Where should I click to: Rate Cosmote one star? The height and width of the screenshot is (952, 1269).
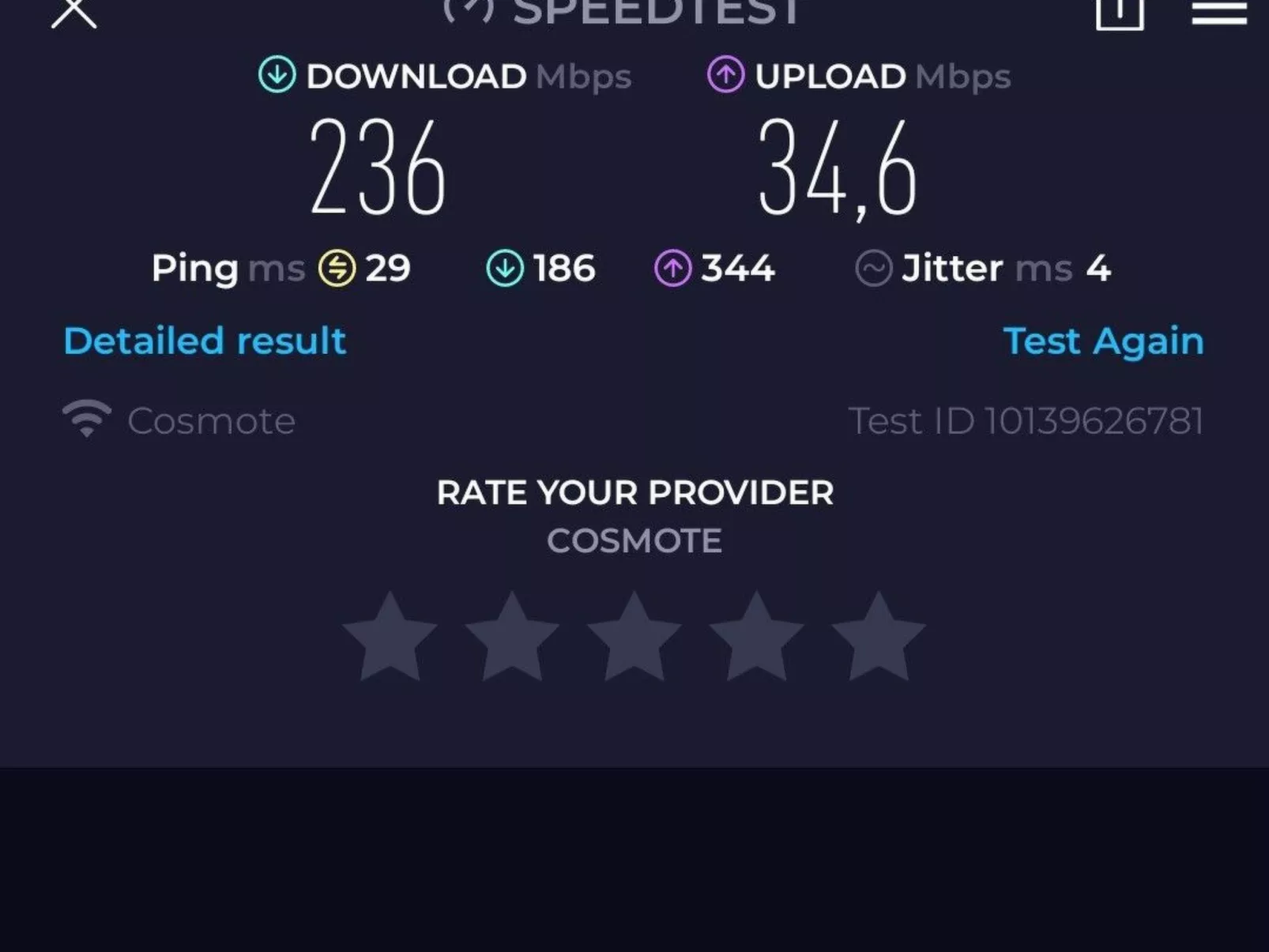[390, 638]
